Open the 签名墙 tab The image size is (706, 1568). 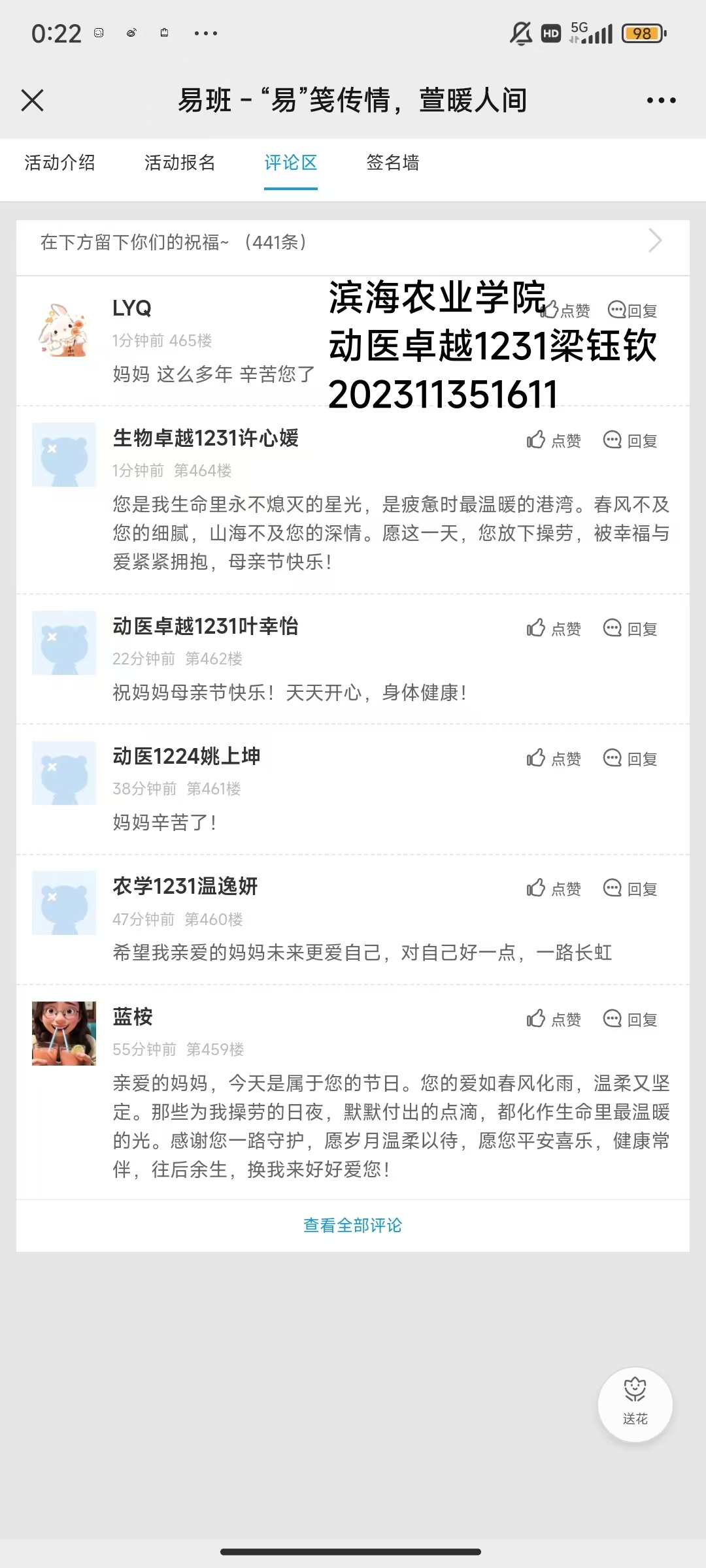tap(393, 163)
